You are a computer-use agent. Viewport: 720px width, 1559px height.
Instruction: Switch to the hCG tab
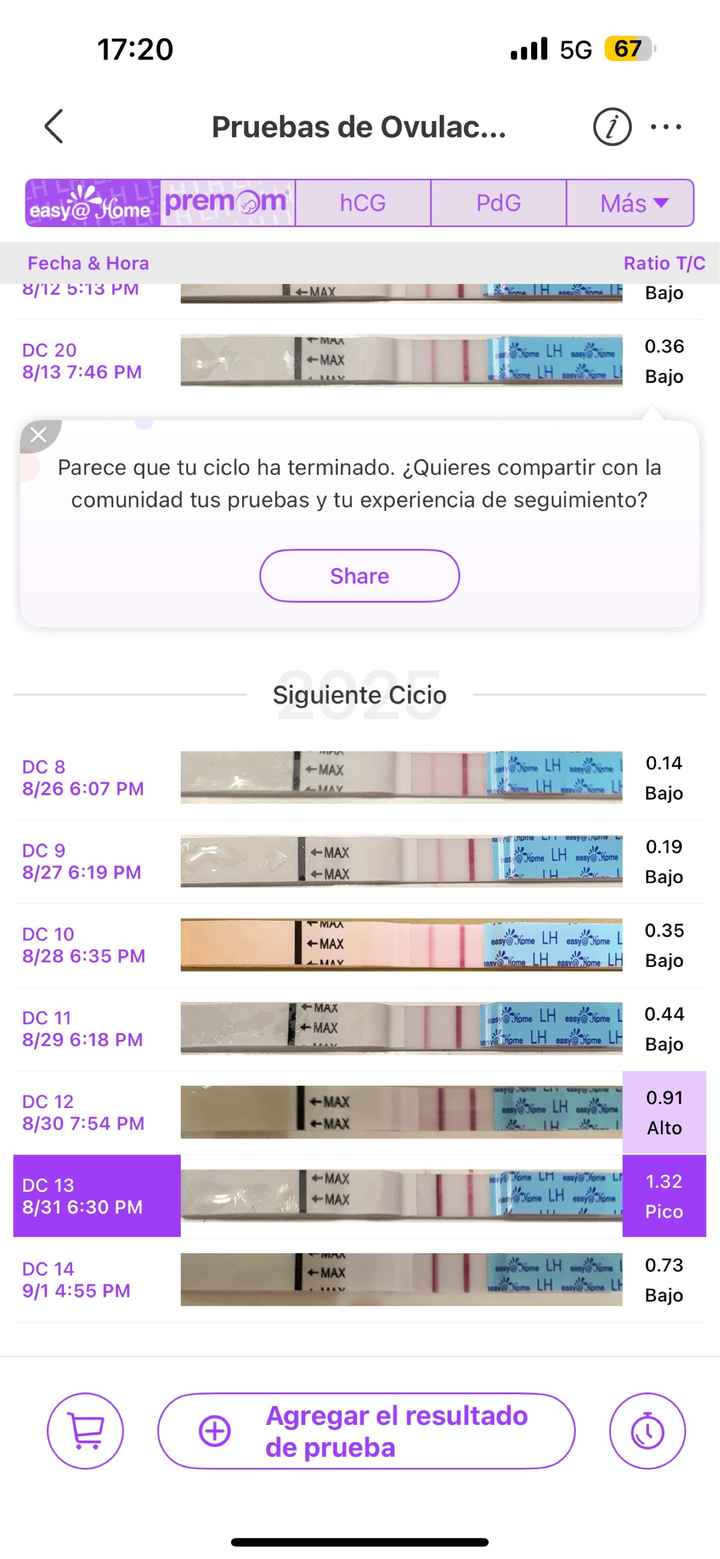click(x=362, y=202)
